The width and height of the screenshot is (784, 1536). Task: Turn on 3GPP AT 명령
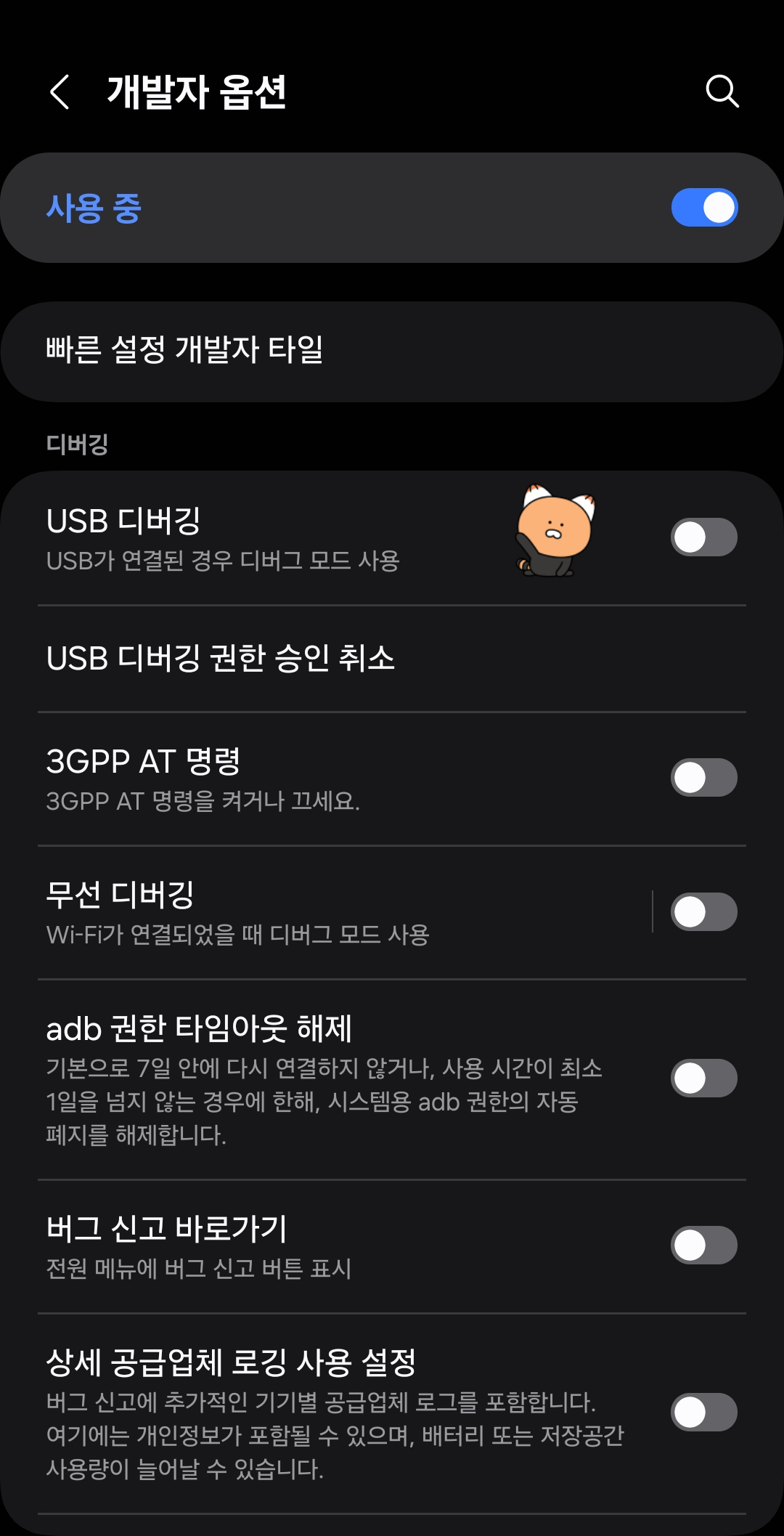(703, 777)
